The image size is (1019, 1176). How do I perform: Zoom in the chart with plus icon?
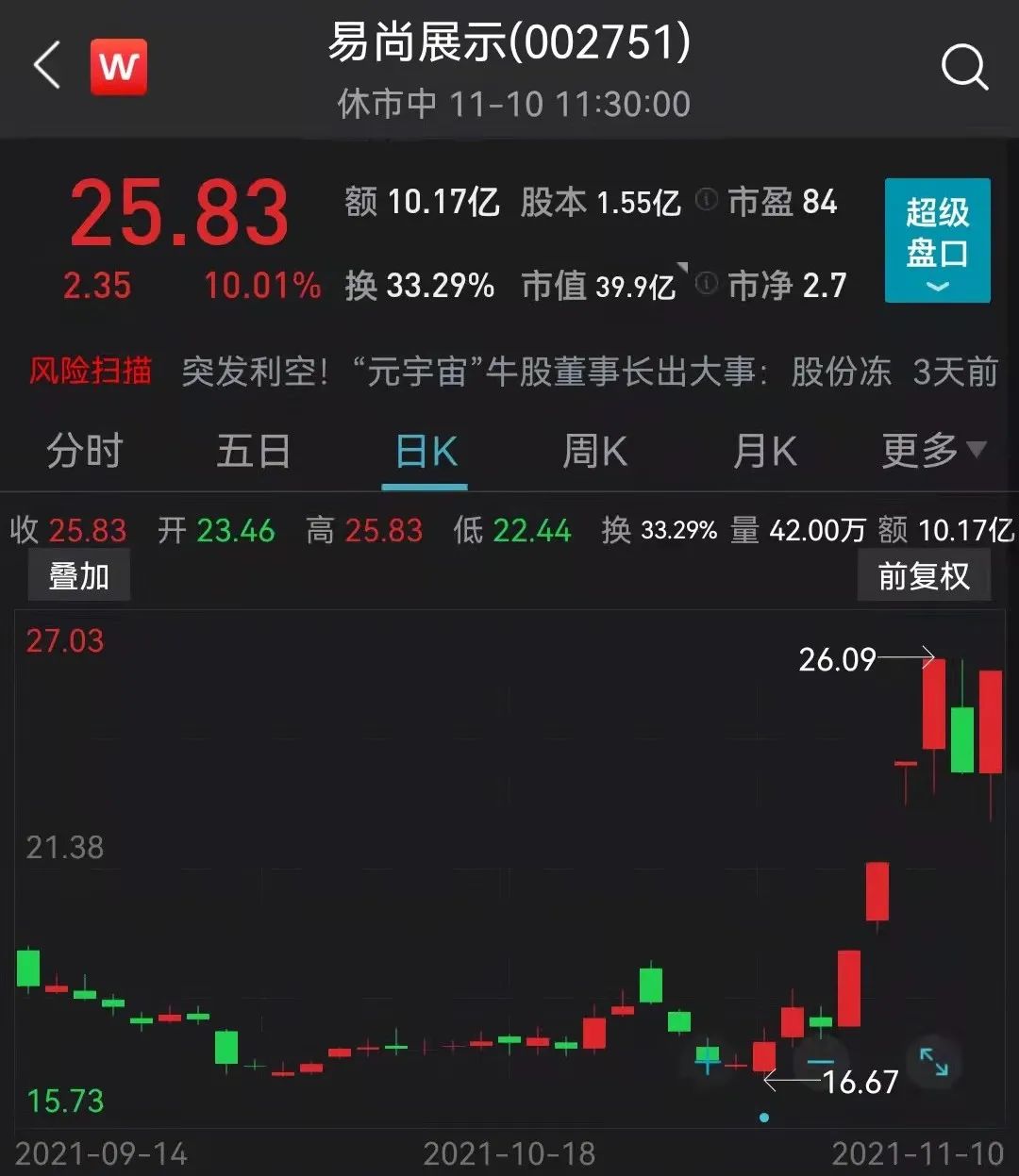click(708, 1062)
